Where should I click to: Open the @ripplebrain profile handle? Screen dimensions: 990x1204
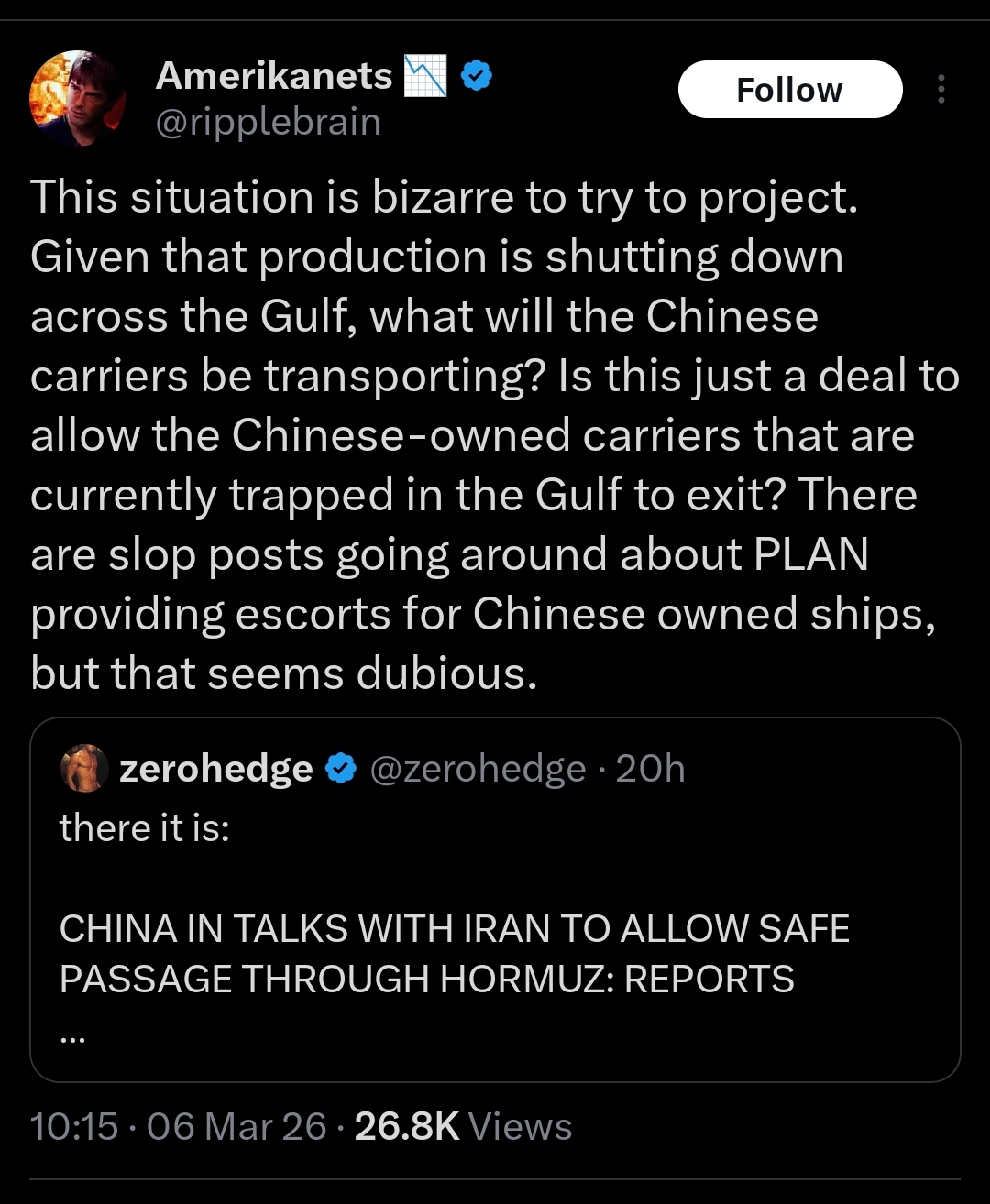(268, 122)
